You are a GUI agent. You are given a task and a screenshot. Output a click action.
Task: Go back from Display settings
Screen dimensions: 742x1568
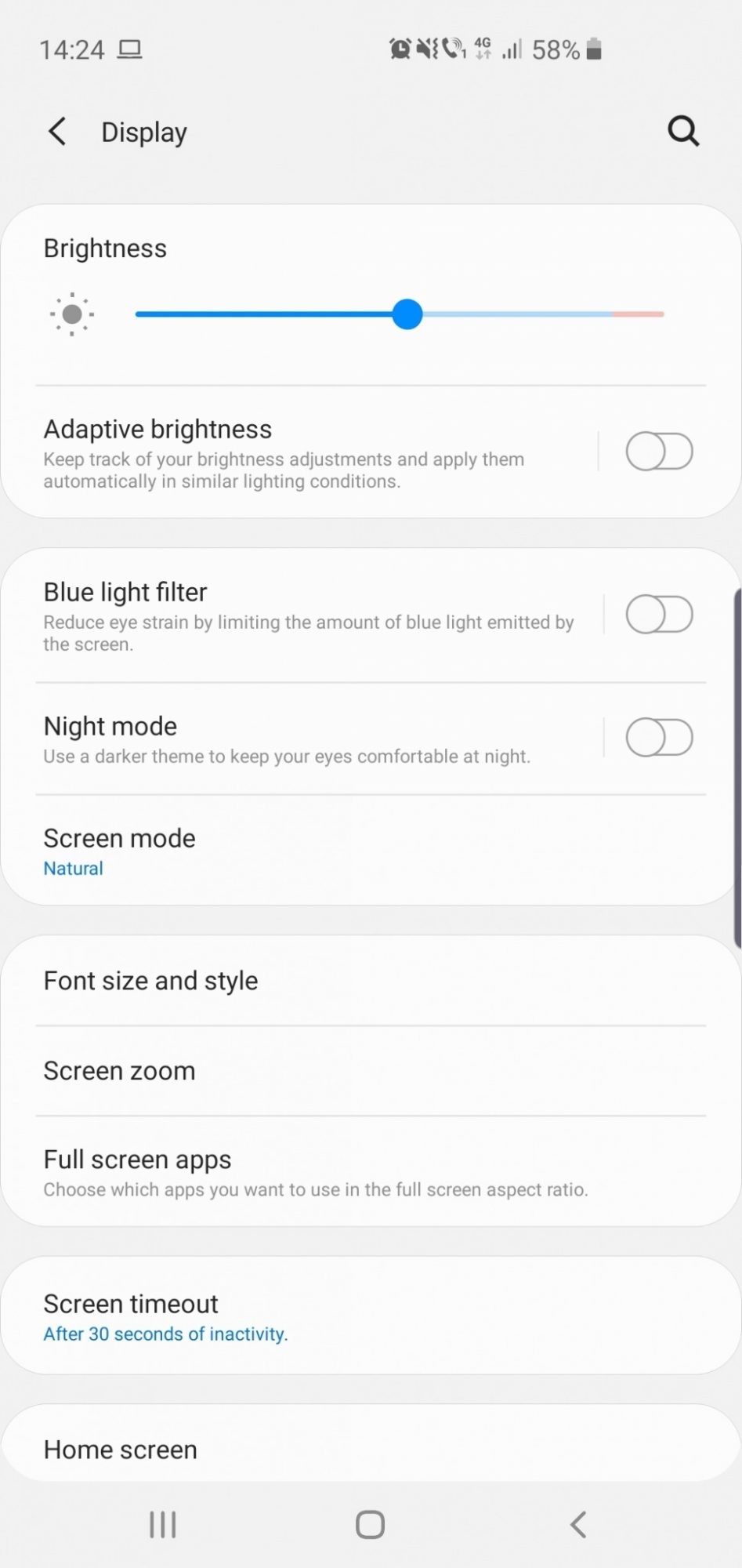pos(57,132)
